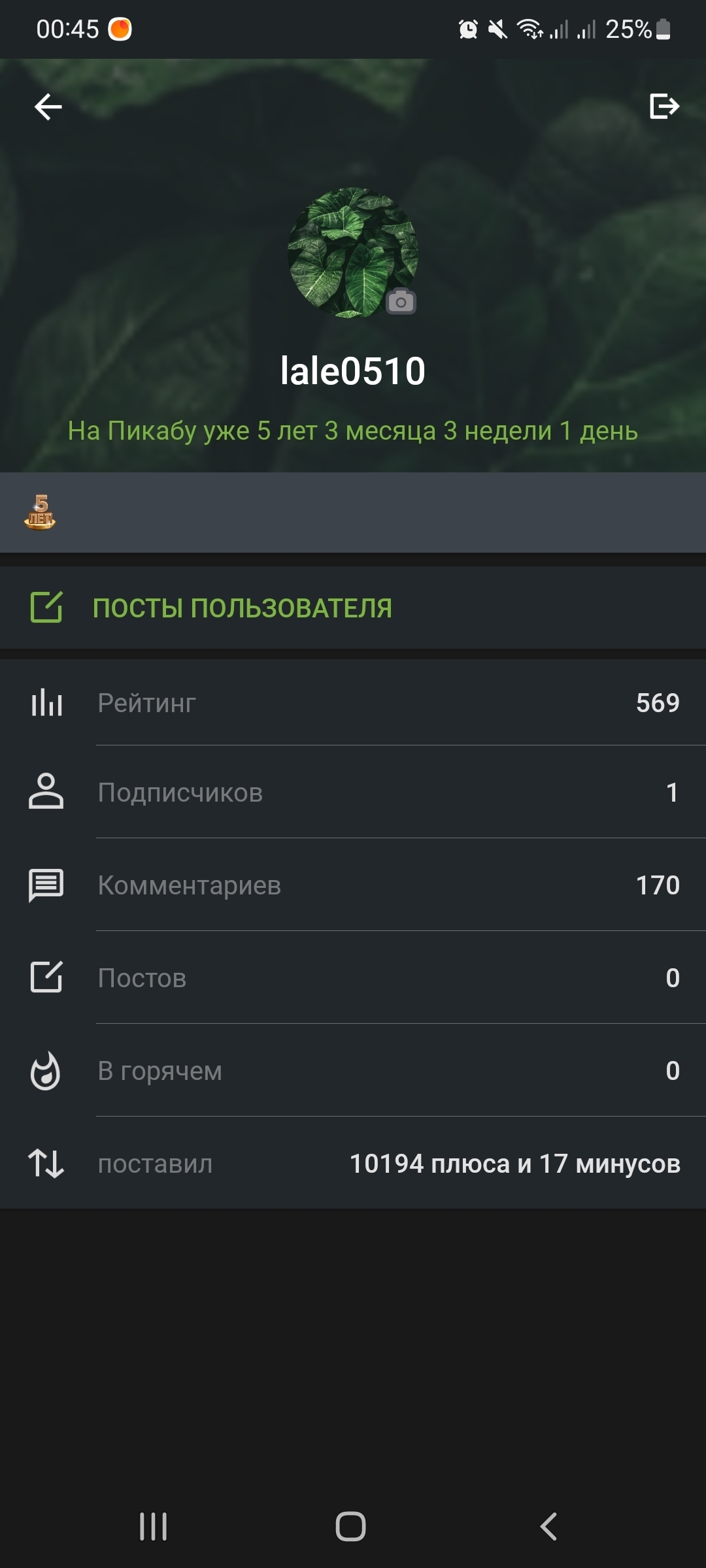
Task: Open the 5 years award badge
Action: point(40,512)
